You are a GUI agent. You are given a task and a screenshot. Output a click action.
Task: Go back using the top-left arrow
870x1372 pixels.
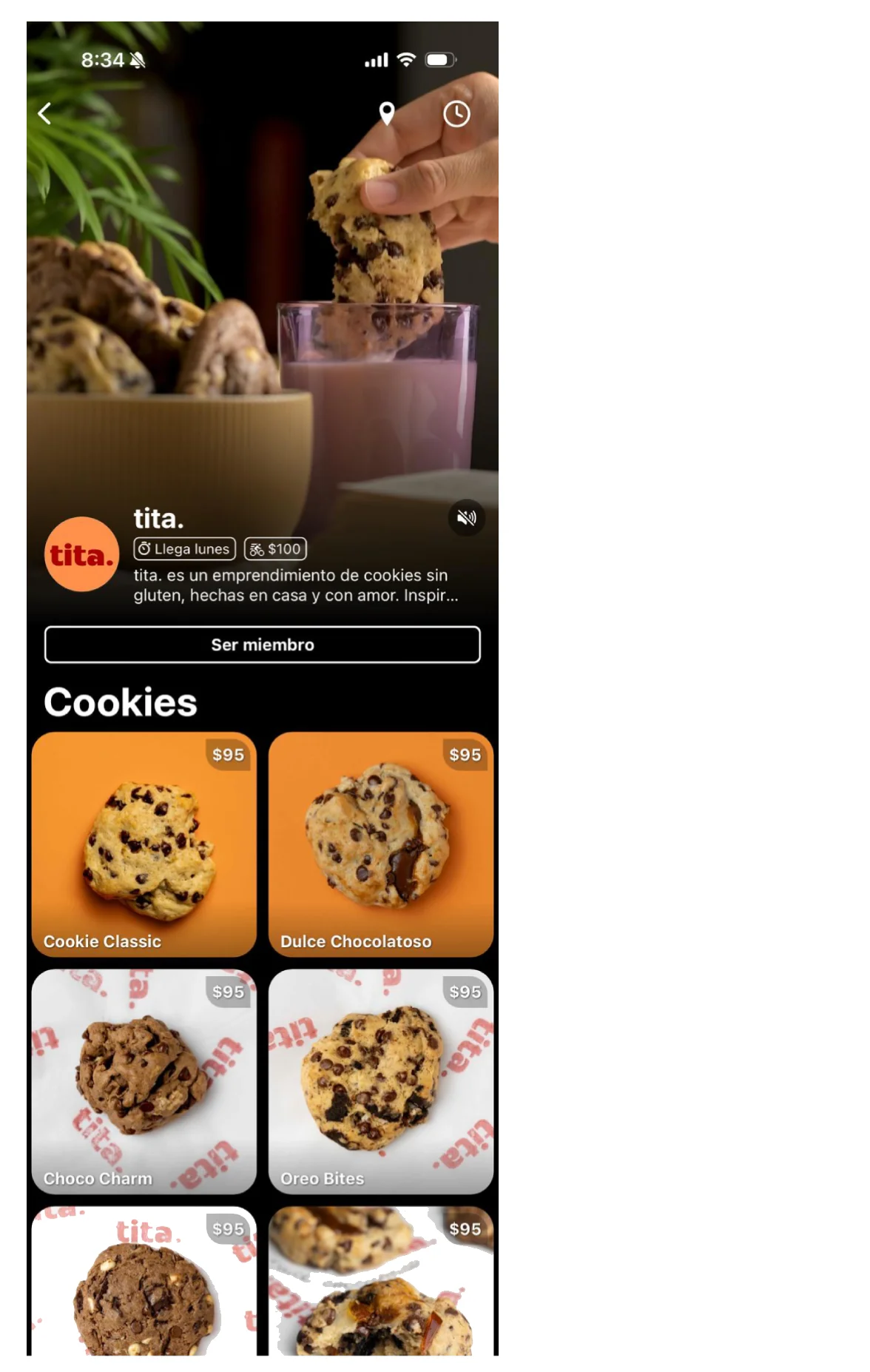45,113
